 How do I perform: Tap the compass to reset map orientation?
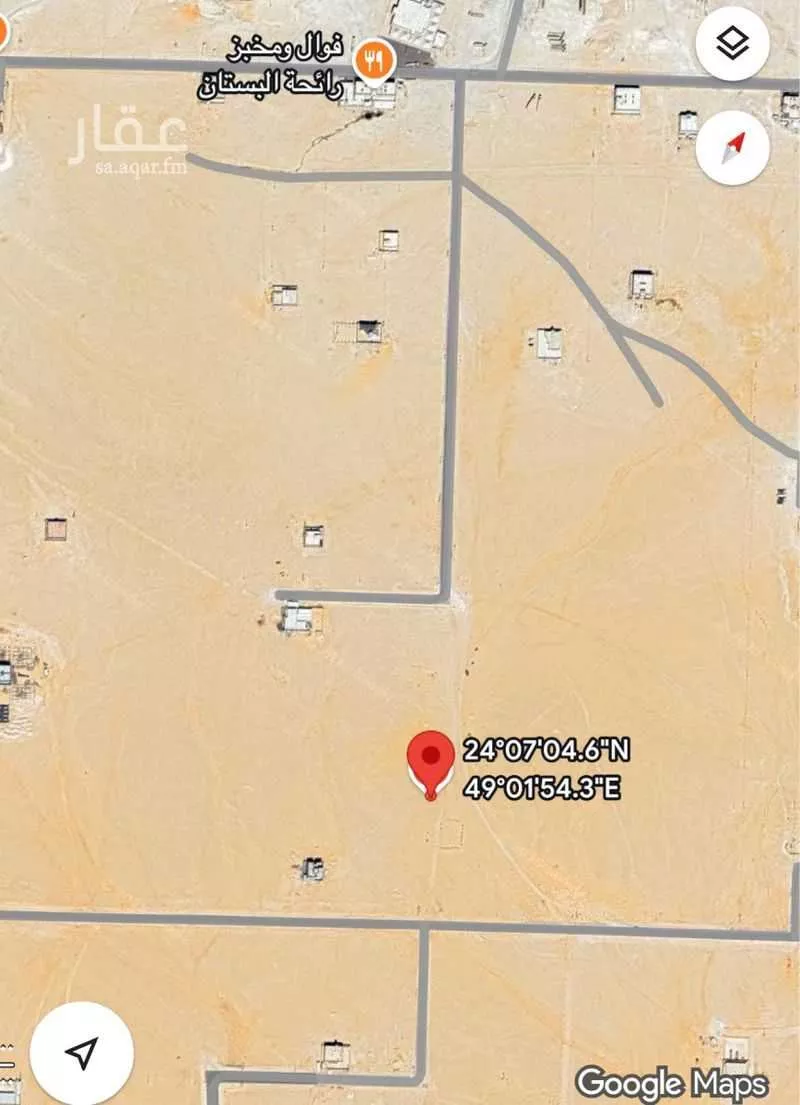(x=732, y=148)
